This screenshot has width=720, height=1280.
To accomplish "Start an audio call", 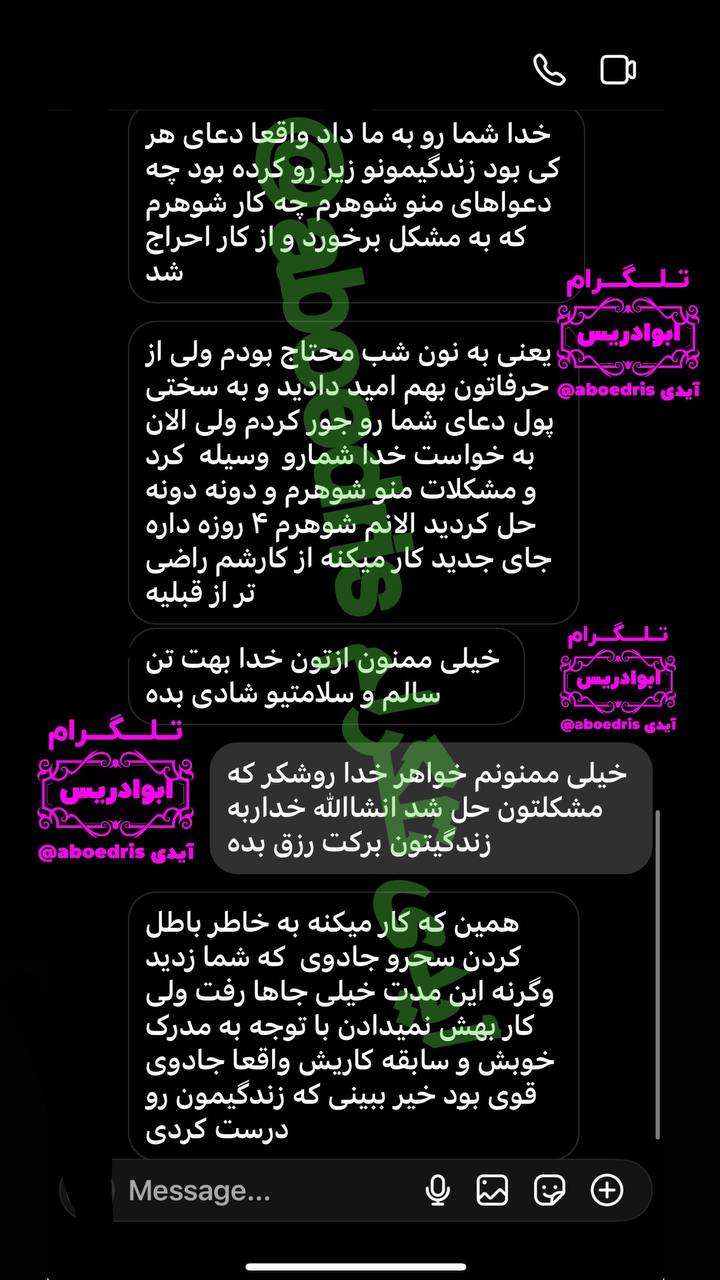I will tap(549, 70).
